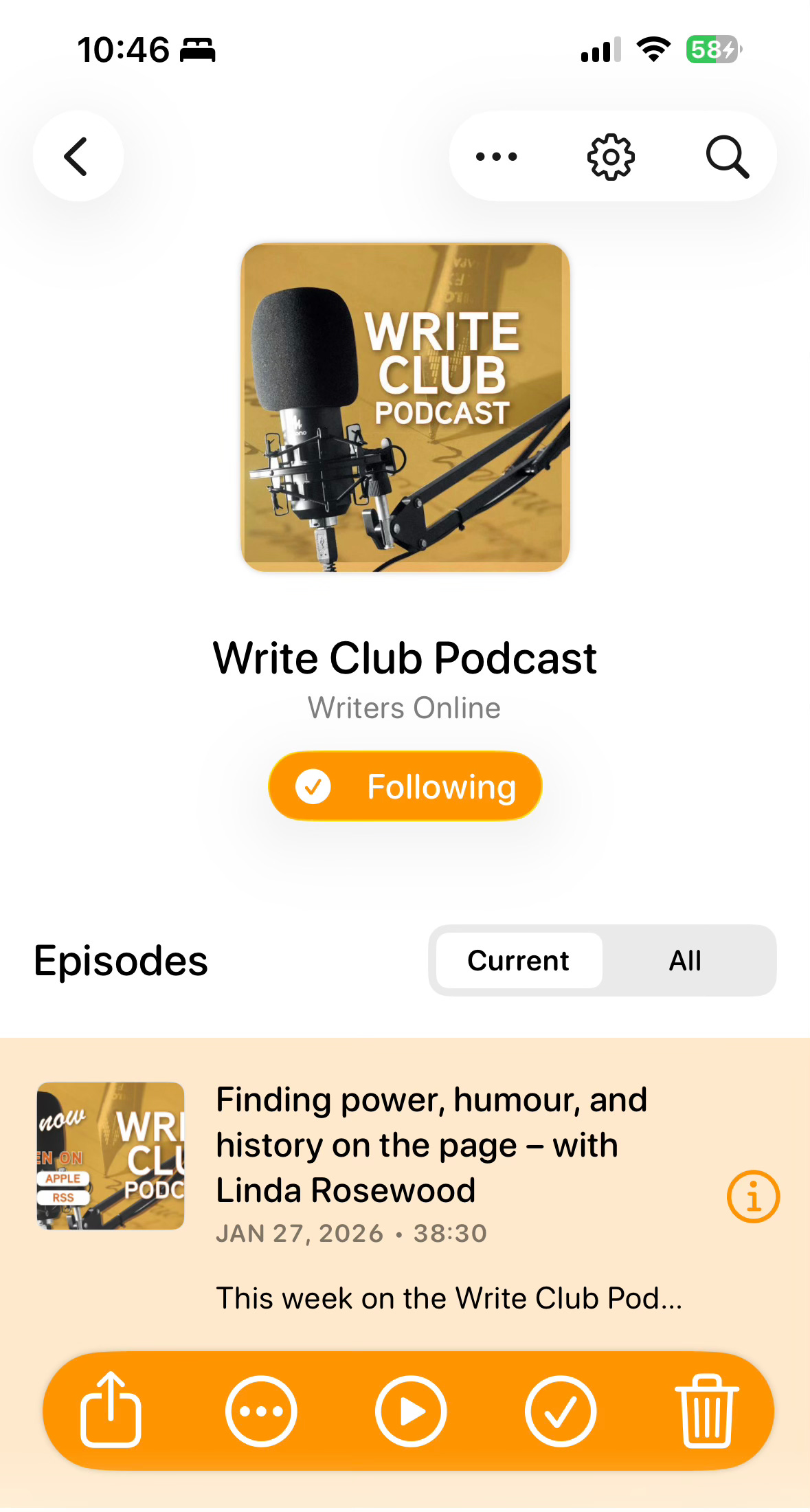
Task: Go back to the previous screen
Action: click(x=78, y=157)
